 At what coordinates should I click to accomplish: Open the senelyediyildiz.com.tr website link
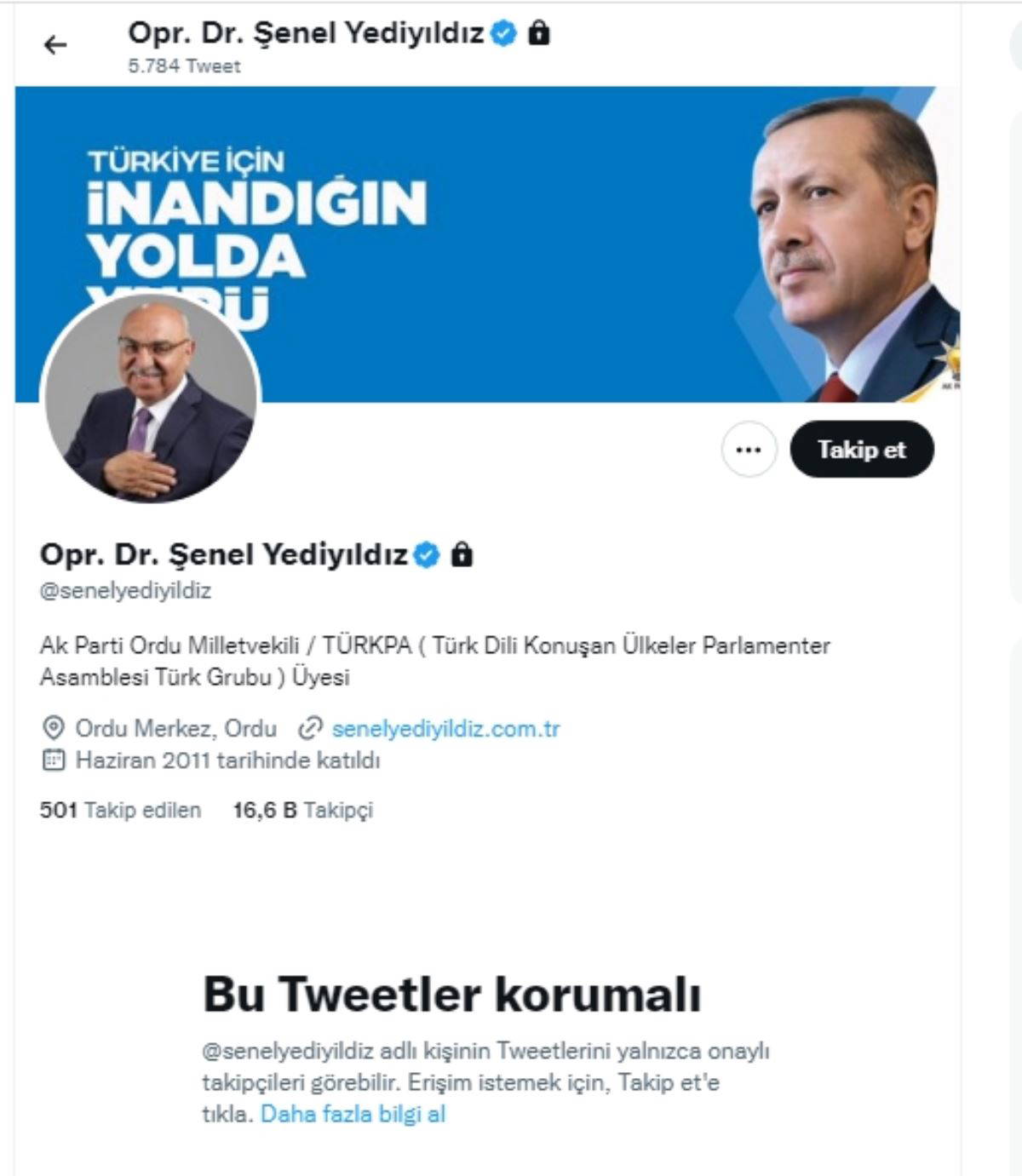445,729
